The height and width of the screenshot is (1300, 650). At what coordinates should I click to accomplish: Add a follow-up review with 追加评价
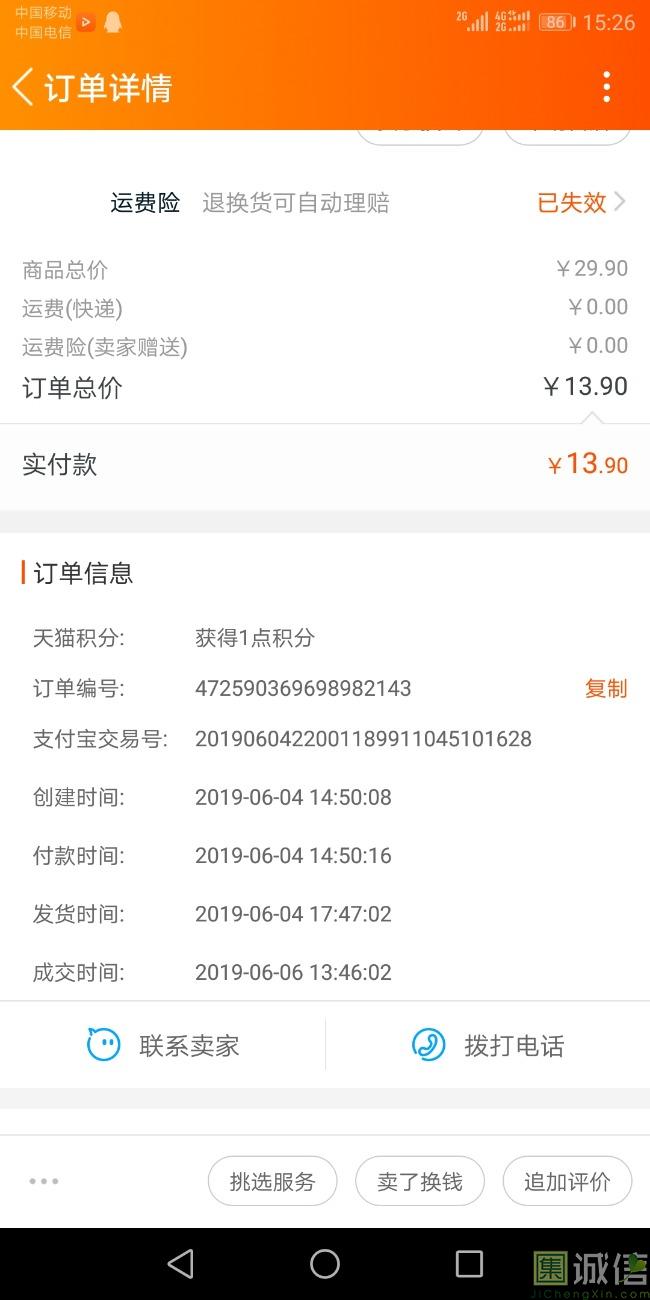pos(567,1181)
